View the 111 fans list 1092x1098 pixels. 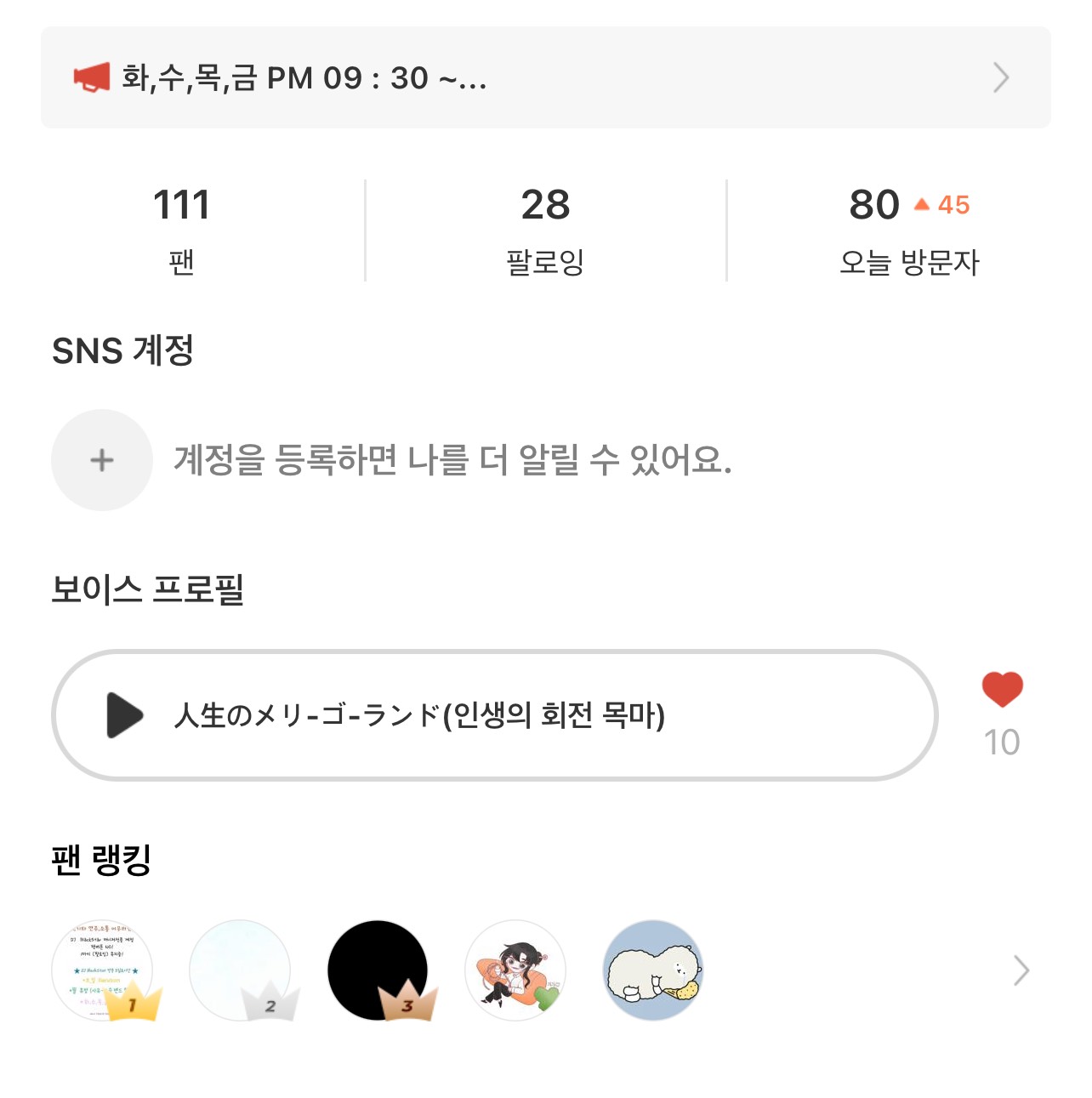181,230
